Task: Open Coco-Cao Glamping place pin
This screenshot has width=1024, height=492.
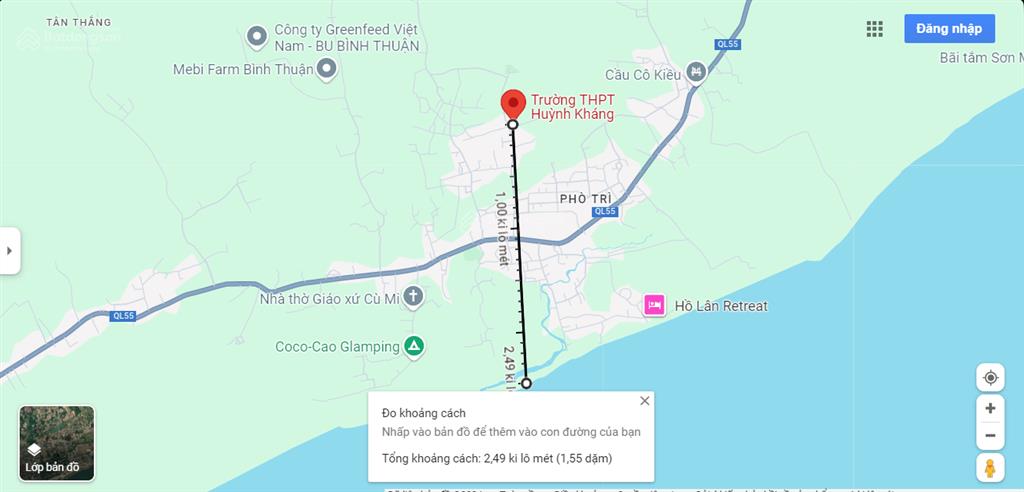Action: point(414,347)
